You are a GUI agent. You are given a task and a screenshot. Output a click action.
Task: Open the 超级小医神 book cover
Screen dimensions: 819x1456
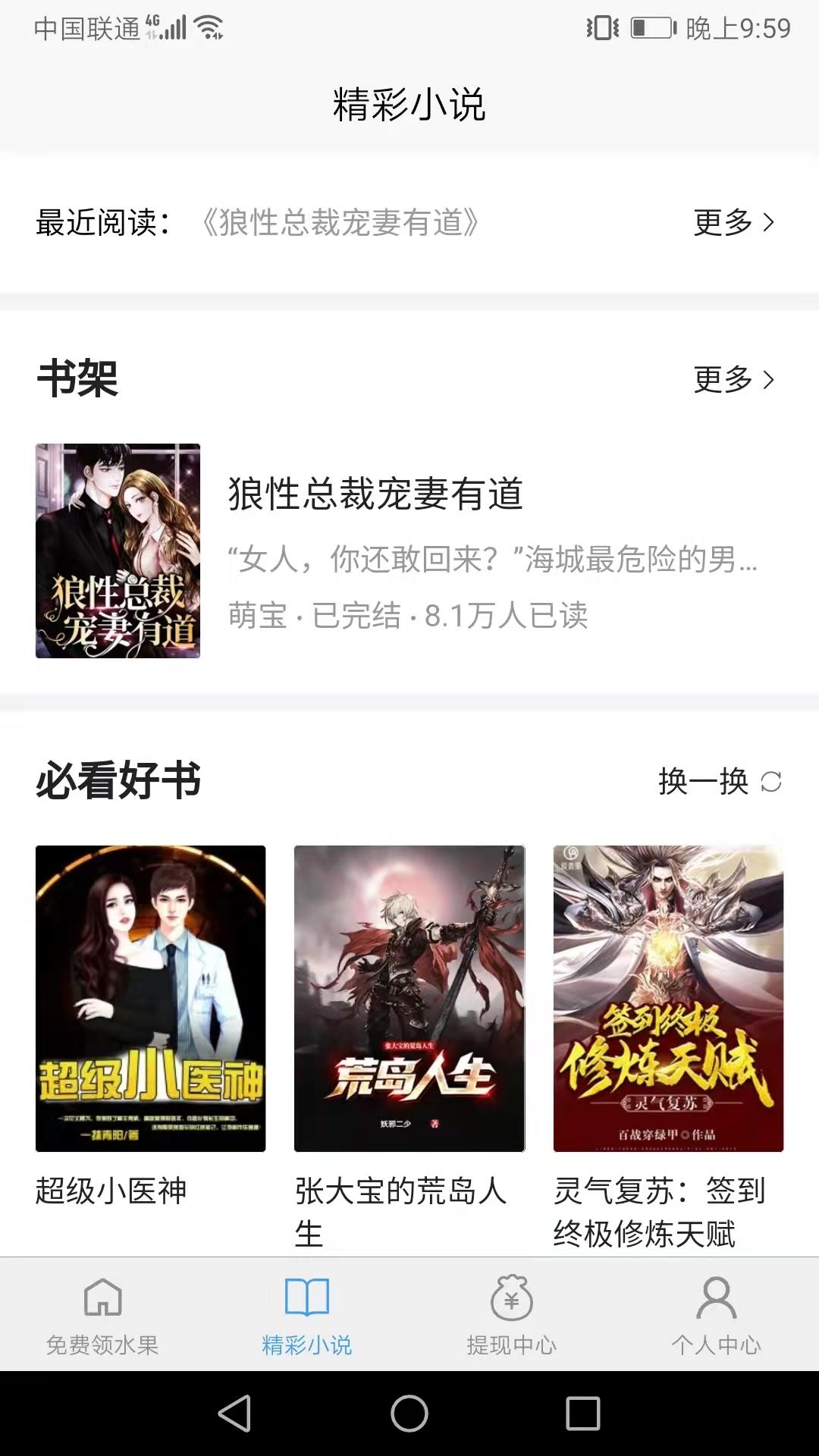(x=152, y=996)
